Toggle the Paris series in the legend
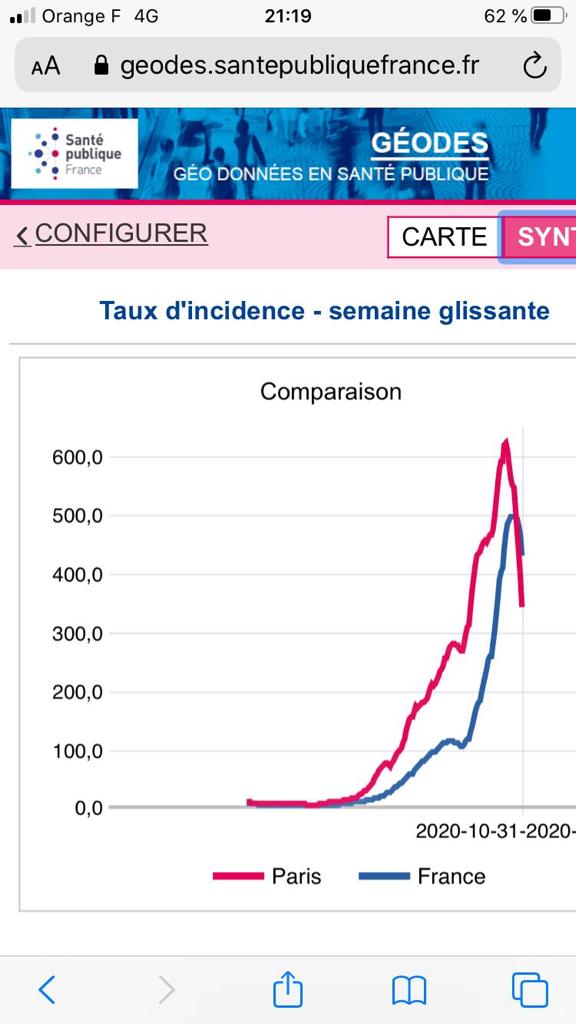The image size is (576, 1024). (x=267, y=876)
